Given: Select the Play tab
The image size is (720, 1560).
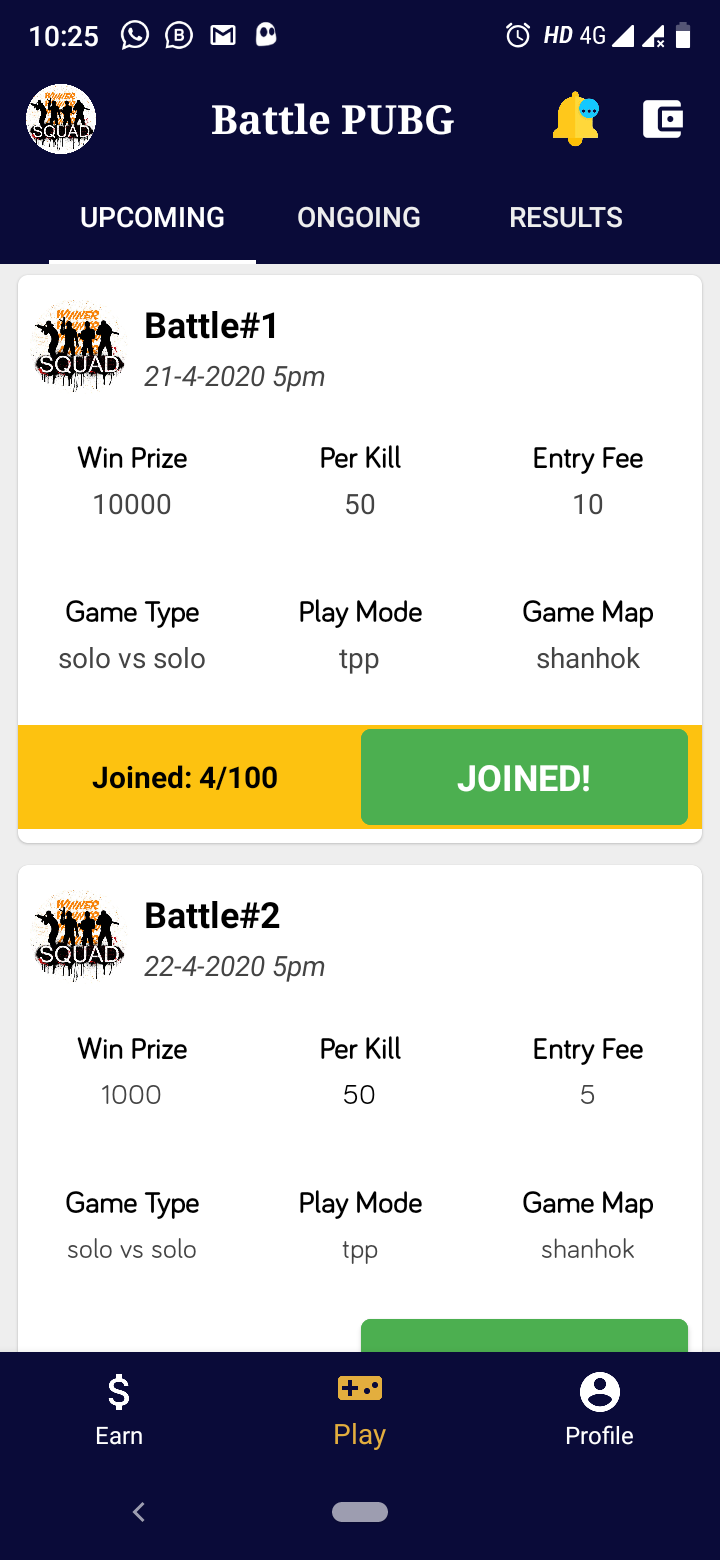Looking at the screenshot, I should coord(360,1410).
